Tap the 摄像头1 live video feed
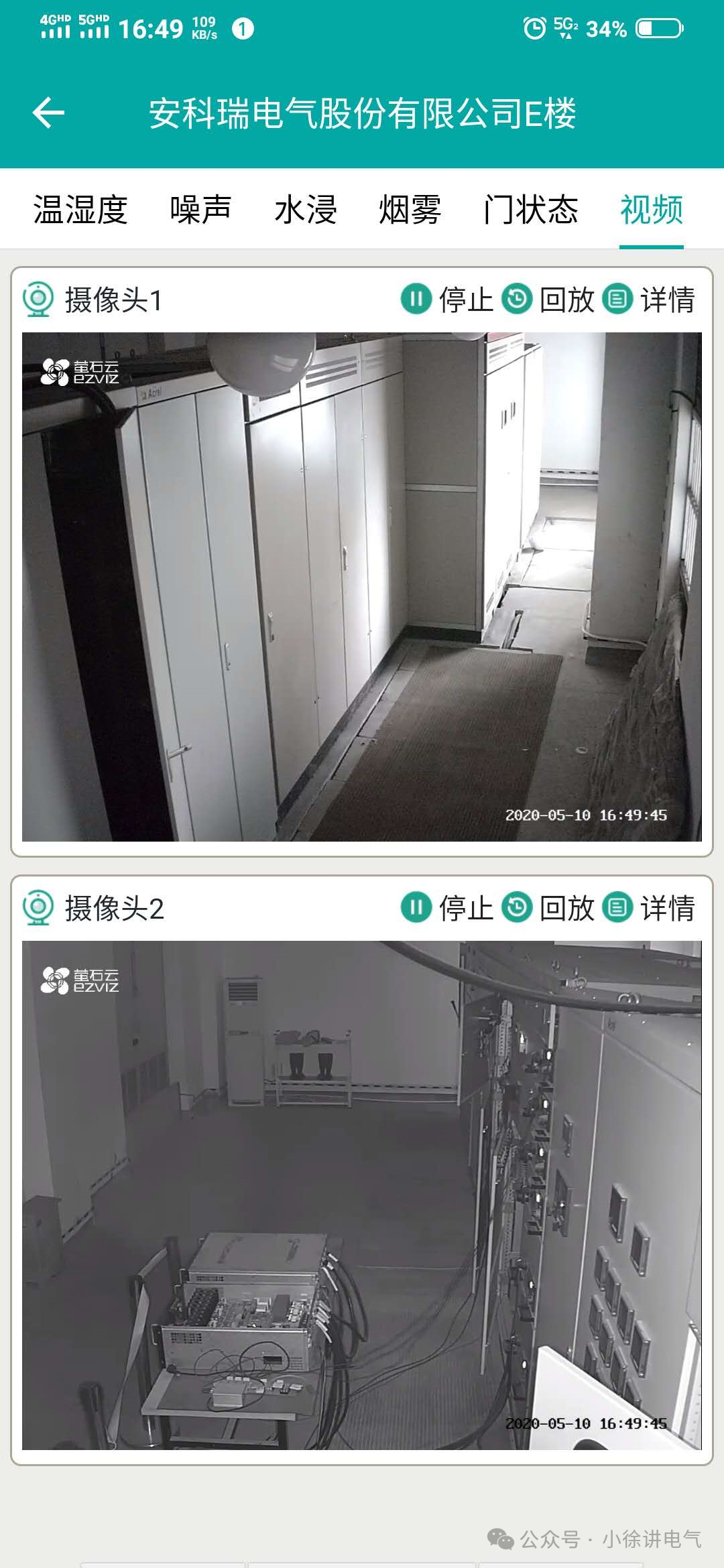The image size is (724, 1568). click(362, 587)
